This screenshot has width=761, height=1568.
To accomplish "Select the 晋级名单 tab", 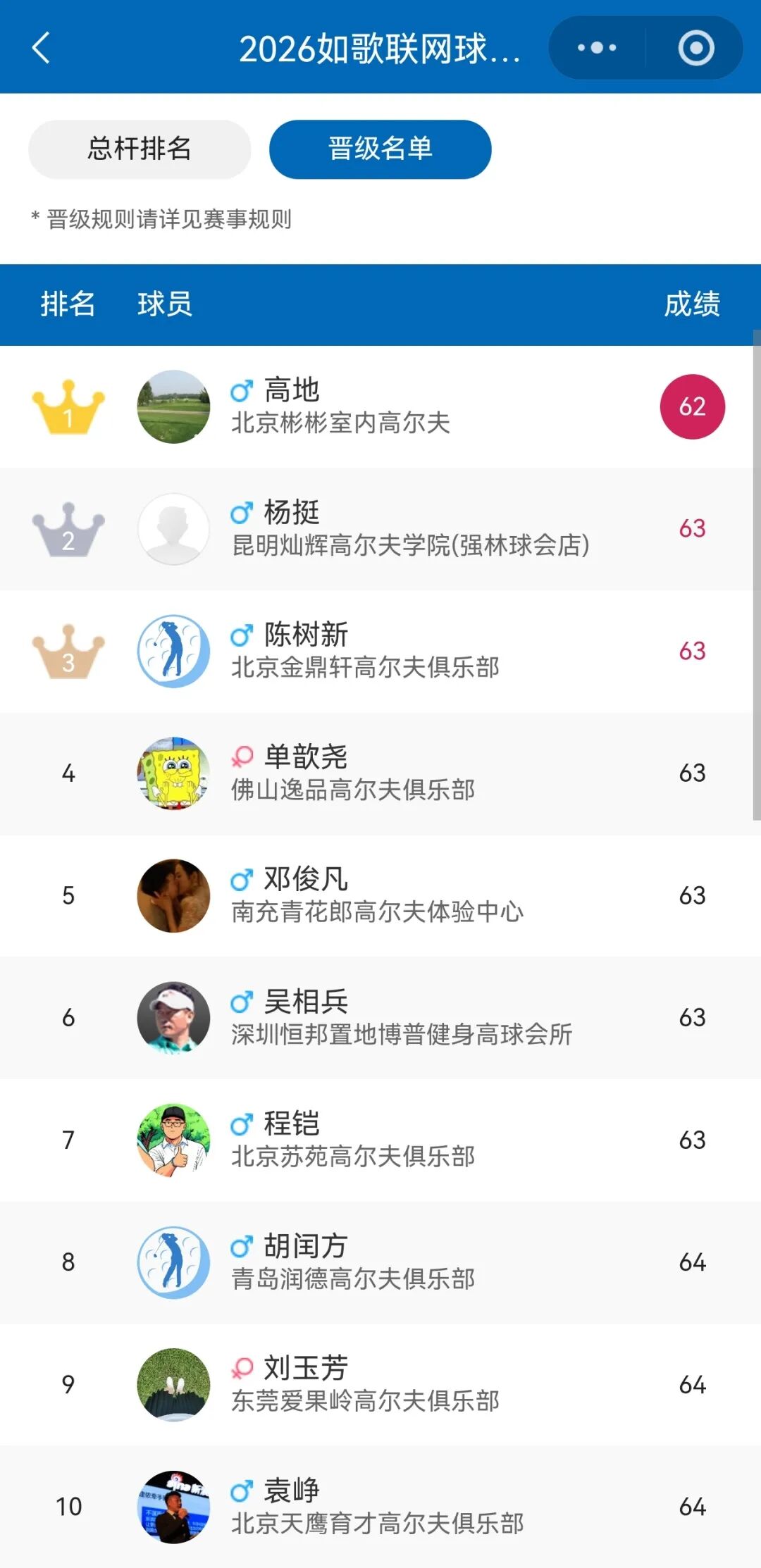I will [380, 149].
